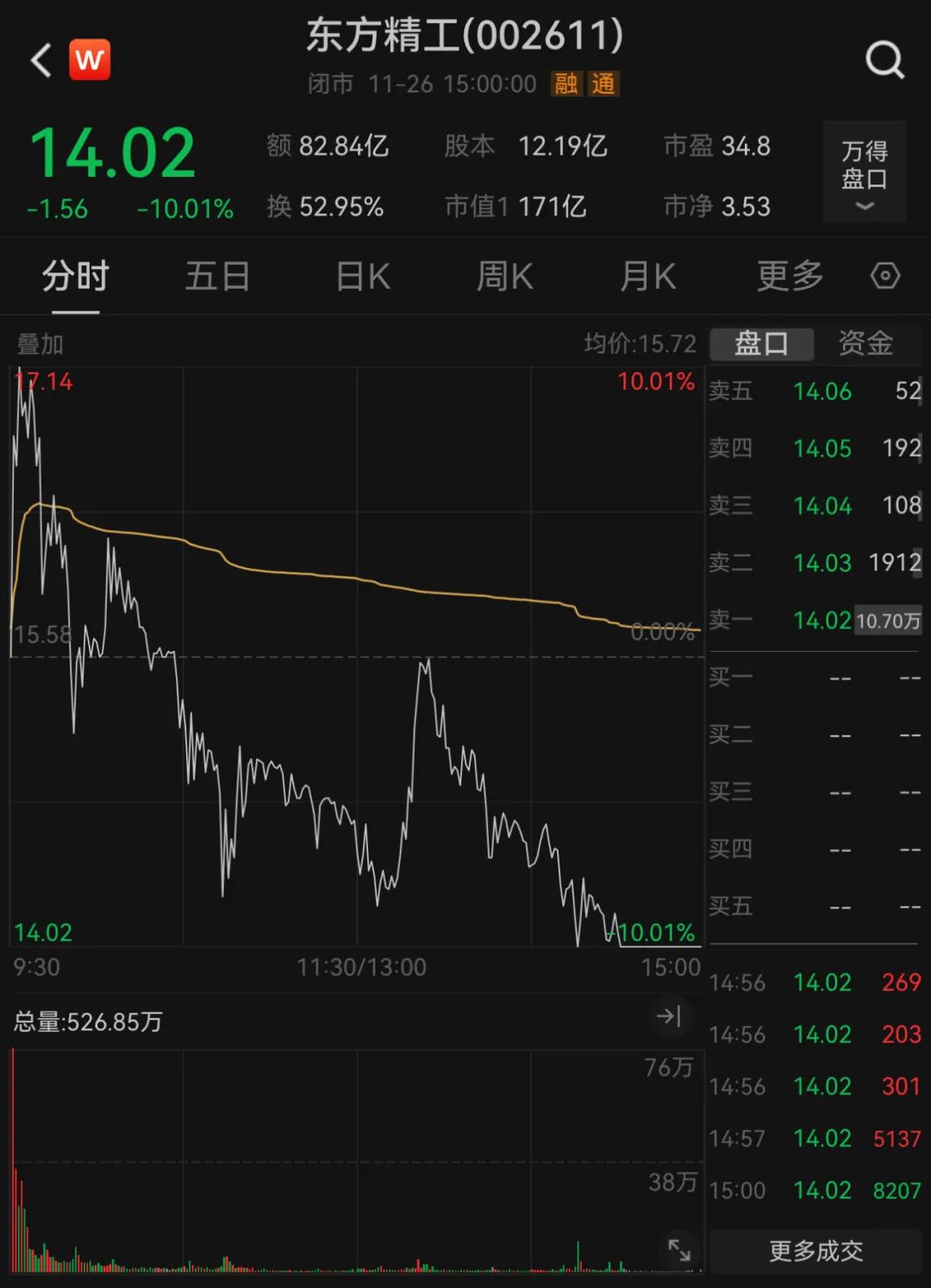Open the stock search
Image resolution: width=931 pixels, height=1288 pixels.
click(884, 60)
